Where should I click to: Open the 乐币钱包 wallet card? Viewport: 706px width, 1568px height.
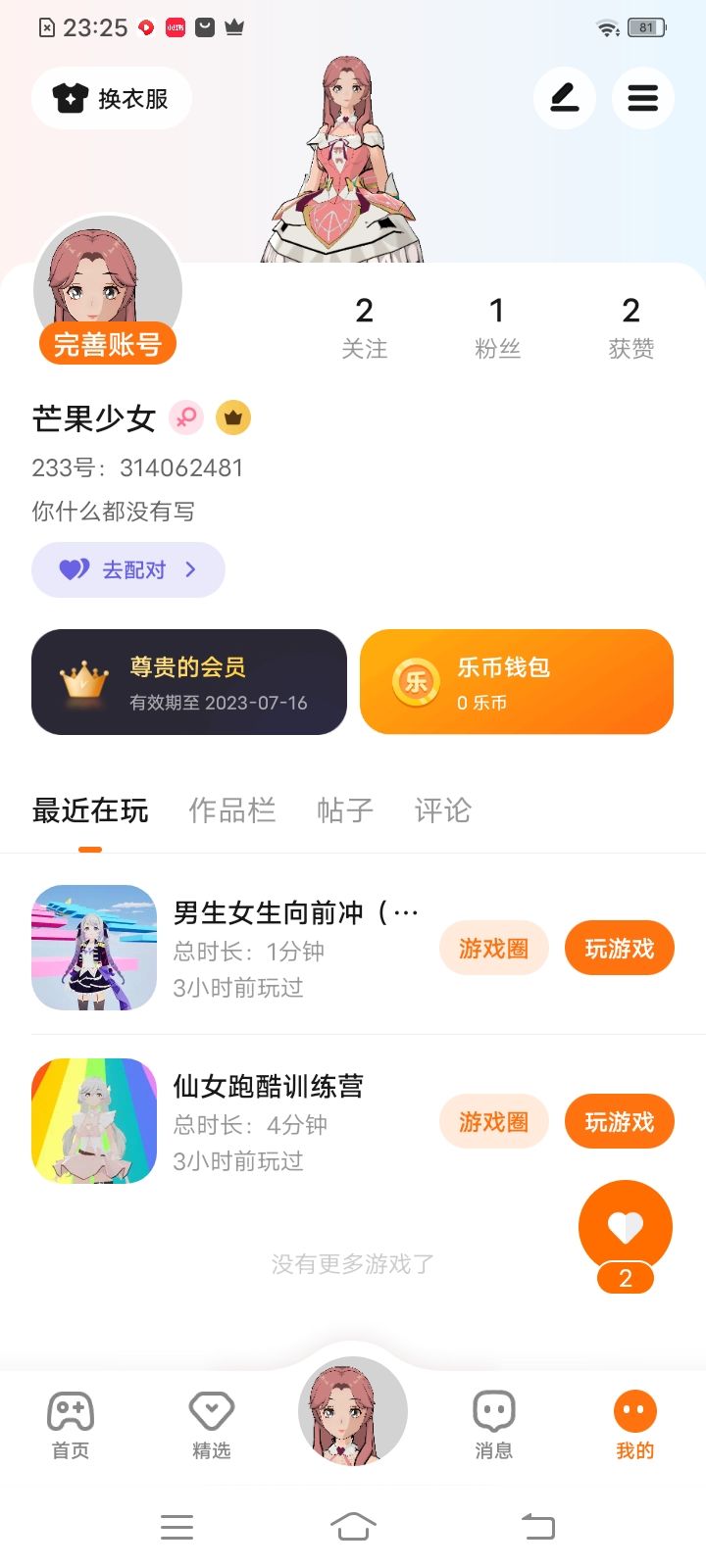click(x=517, y=682)
